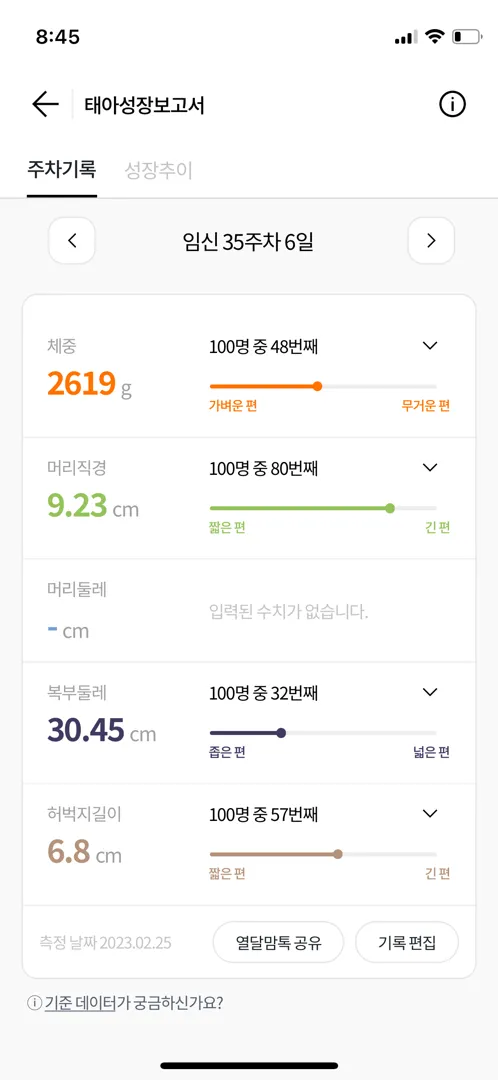Select the 주차기록 tab
Viewport: 498px width, 1080px height.
(62, 169)
